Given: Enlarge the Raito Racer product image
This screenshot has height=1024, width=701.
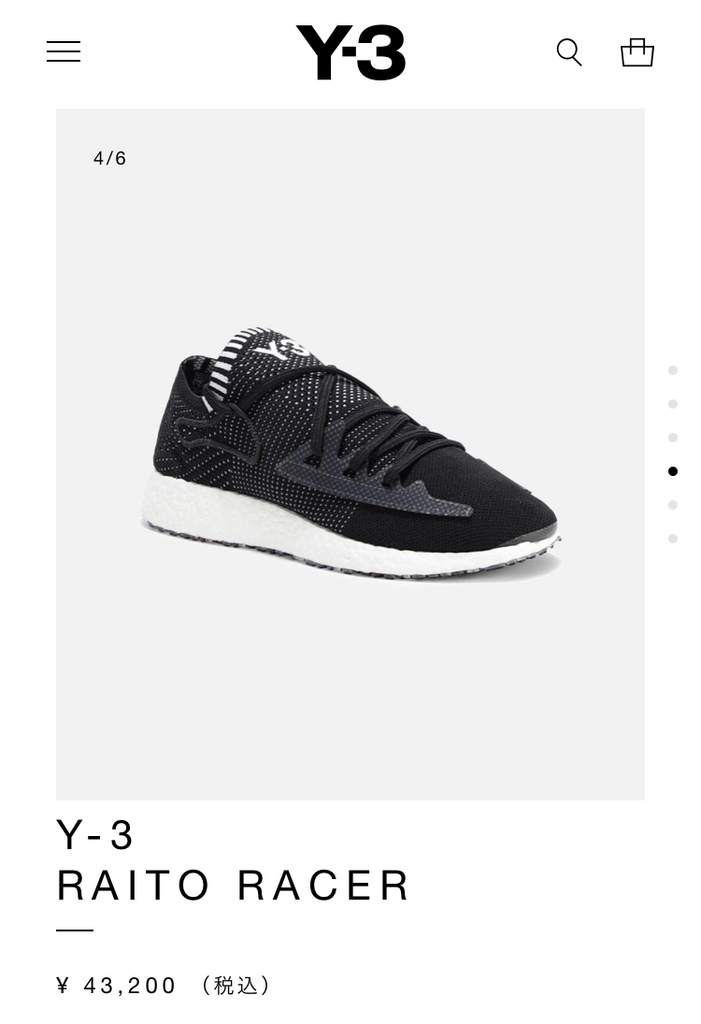Looking at the screenshot, I should click(350, 454).
